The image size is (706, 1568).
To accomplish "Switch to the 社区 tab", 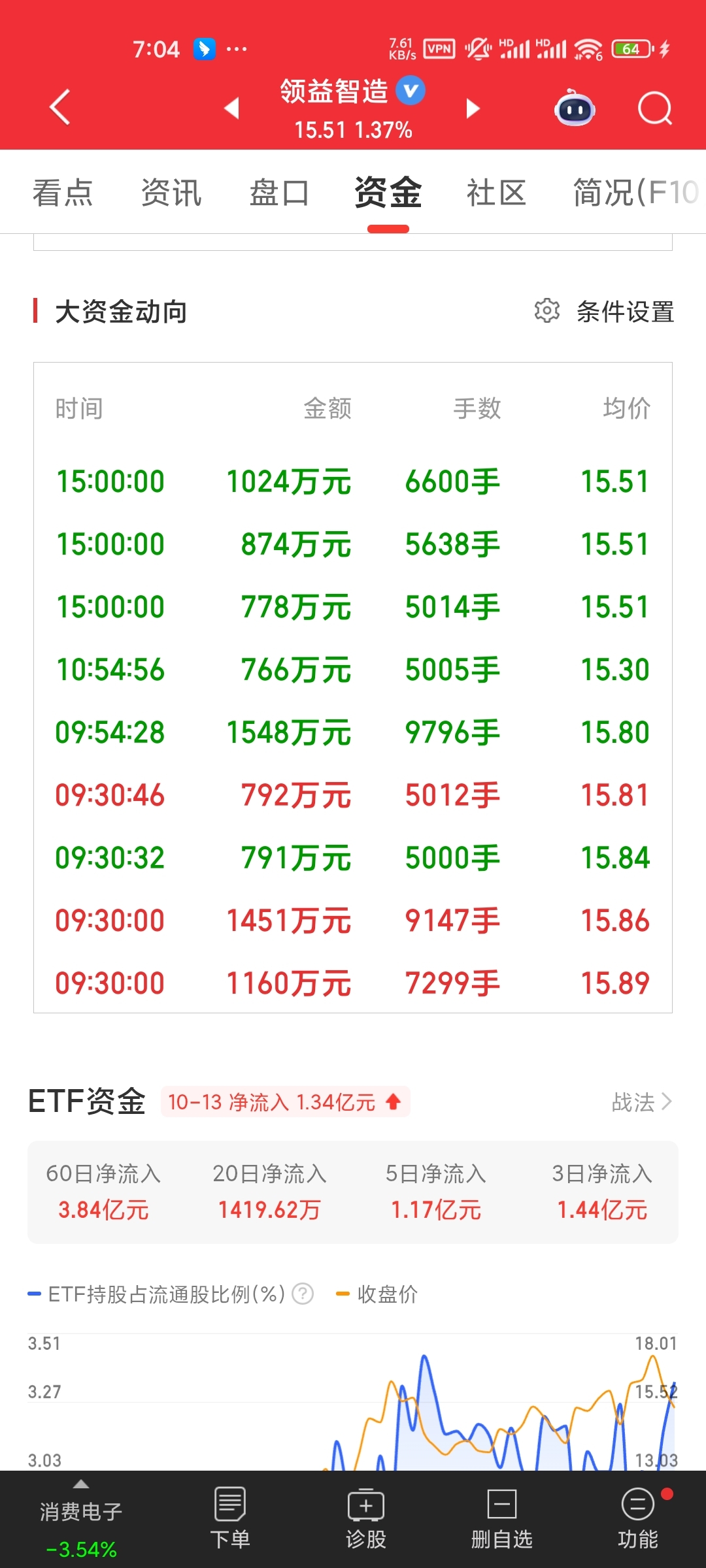I will [x=496, y=193].
